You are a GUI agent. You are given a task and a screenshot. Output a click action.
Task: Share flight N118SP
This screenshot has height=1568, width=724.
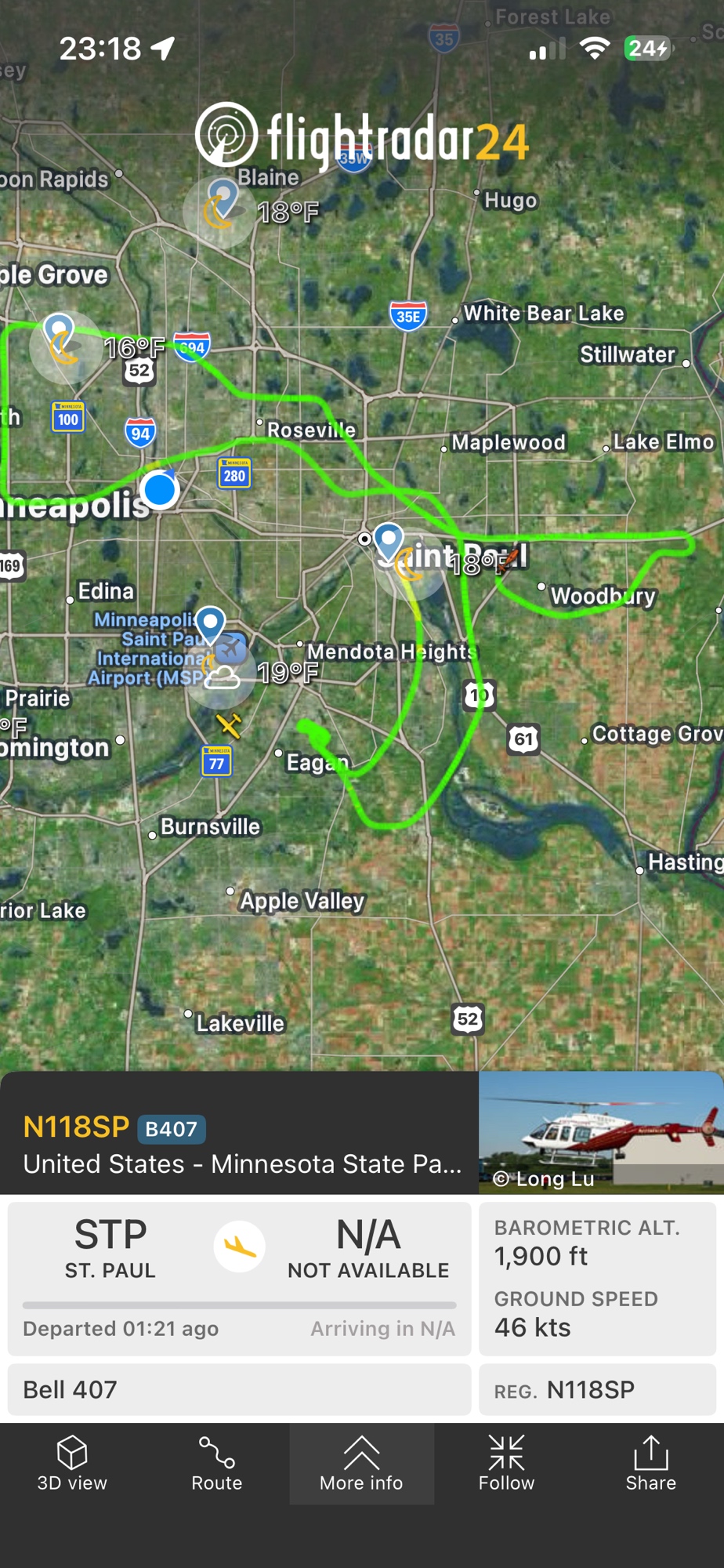[650, 1464]
